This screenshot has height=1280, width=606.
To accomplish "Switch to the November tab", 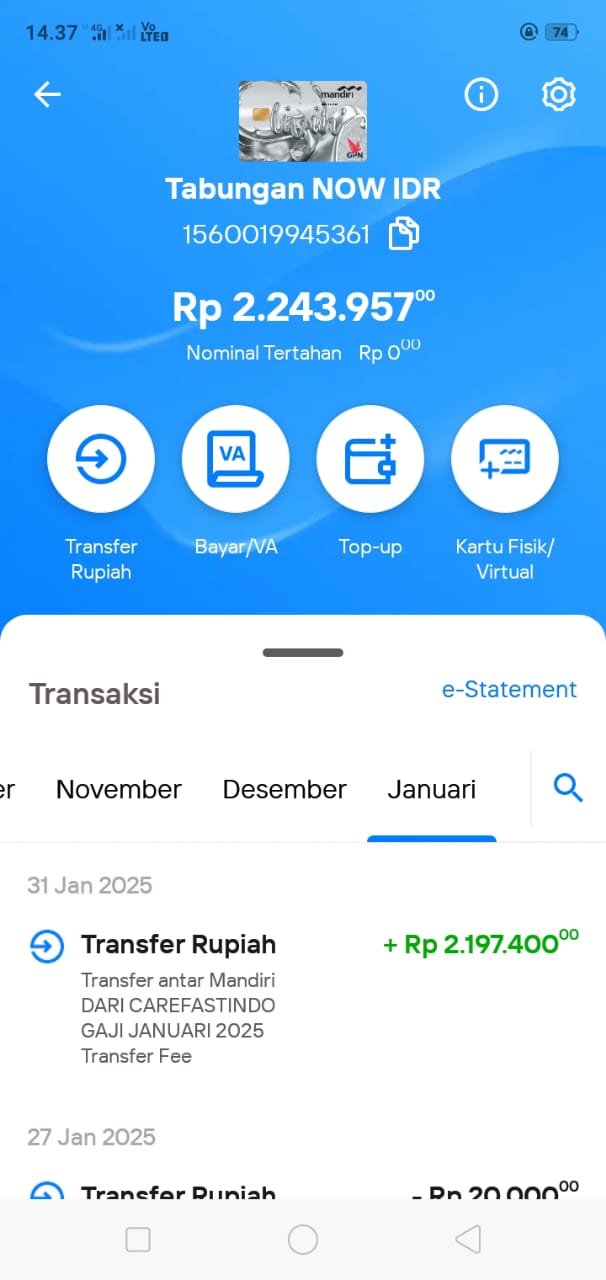I will pos(119,789).
